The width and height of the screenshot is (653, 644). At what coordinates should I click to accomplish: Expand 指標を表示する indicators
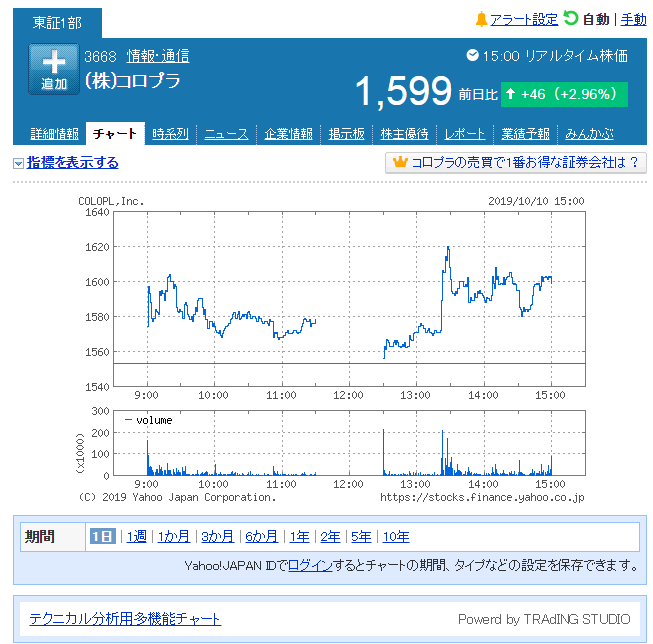coord(72,163)
